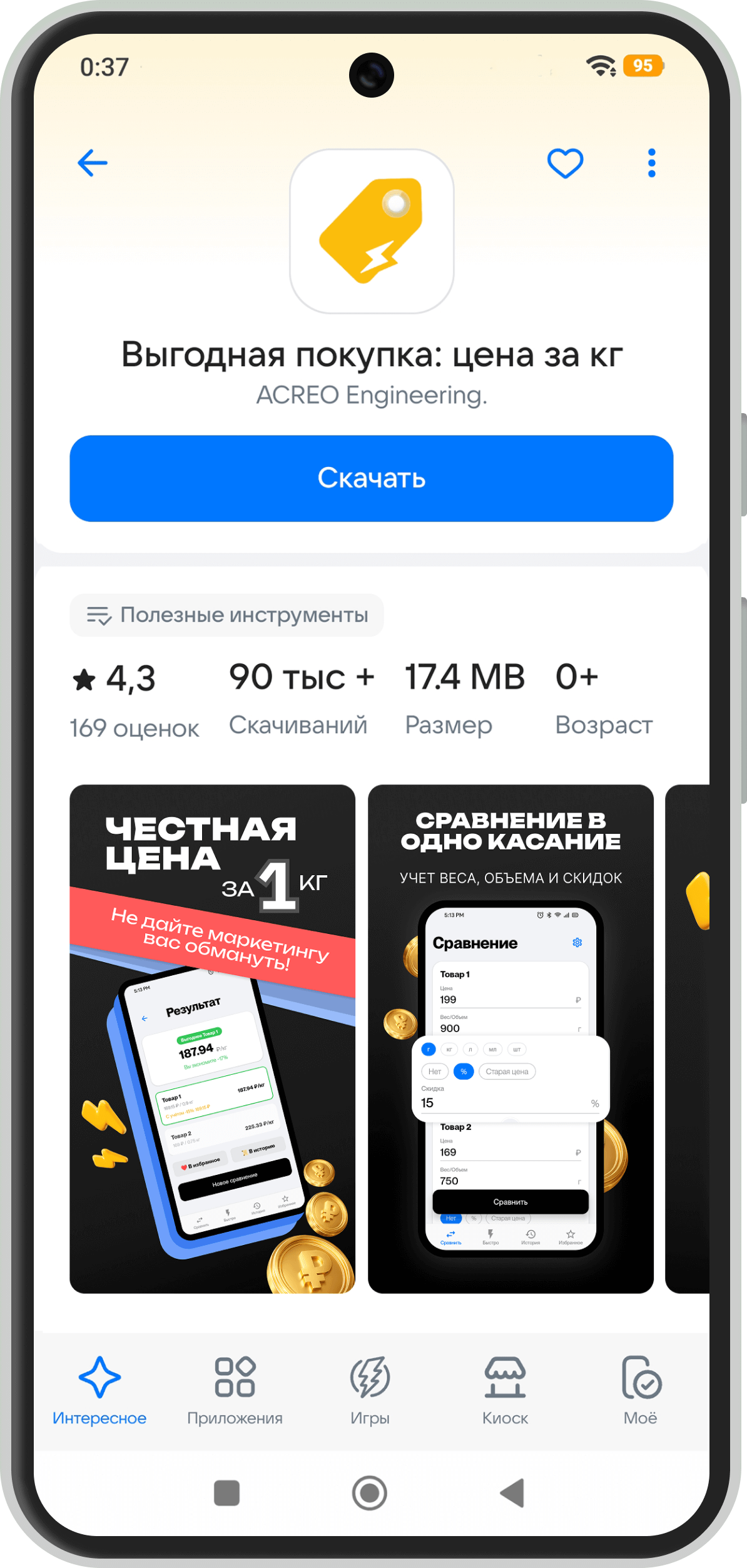Switch to the Интересное tab

[99, 1391]
